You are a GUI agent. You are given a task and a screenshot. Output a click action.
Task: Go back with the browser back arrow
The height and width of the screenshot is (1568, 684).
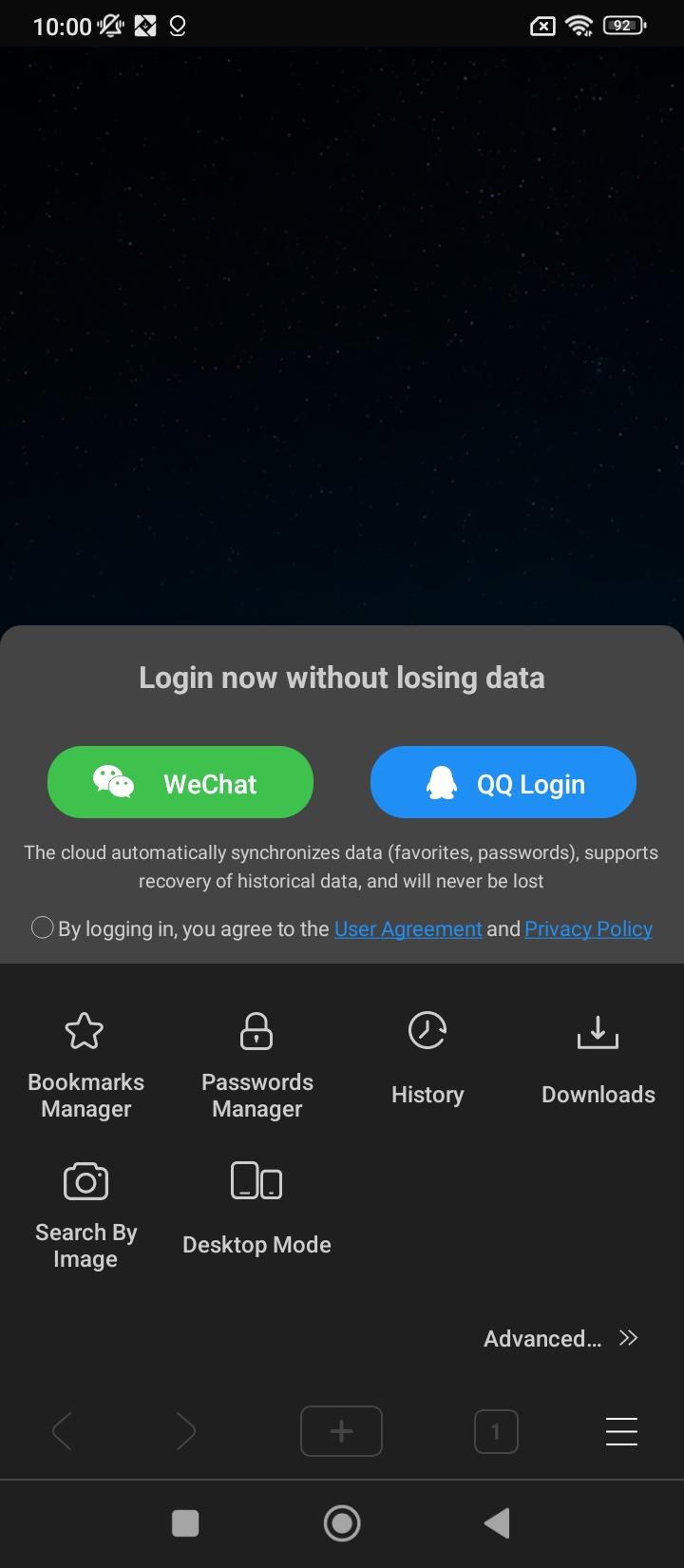click(x=63, y=1431)
